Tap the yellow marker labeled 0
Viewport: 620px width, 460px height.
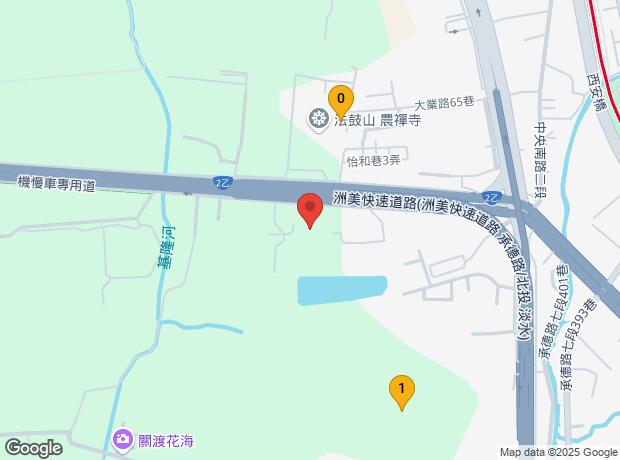[341, 100]
